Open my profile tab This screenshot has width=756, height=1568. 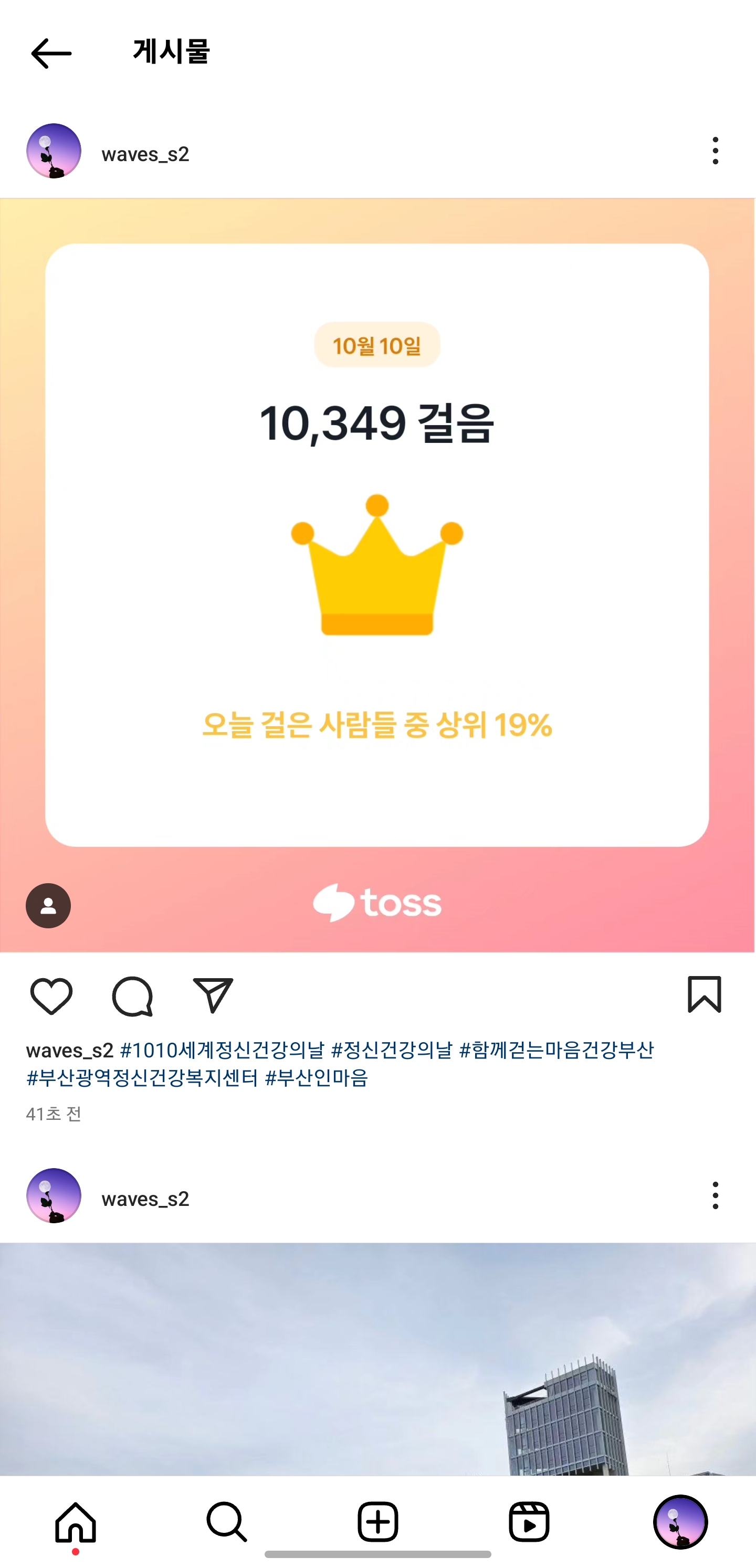pyautogui.click(x=680, y=1522)
